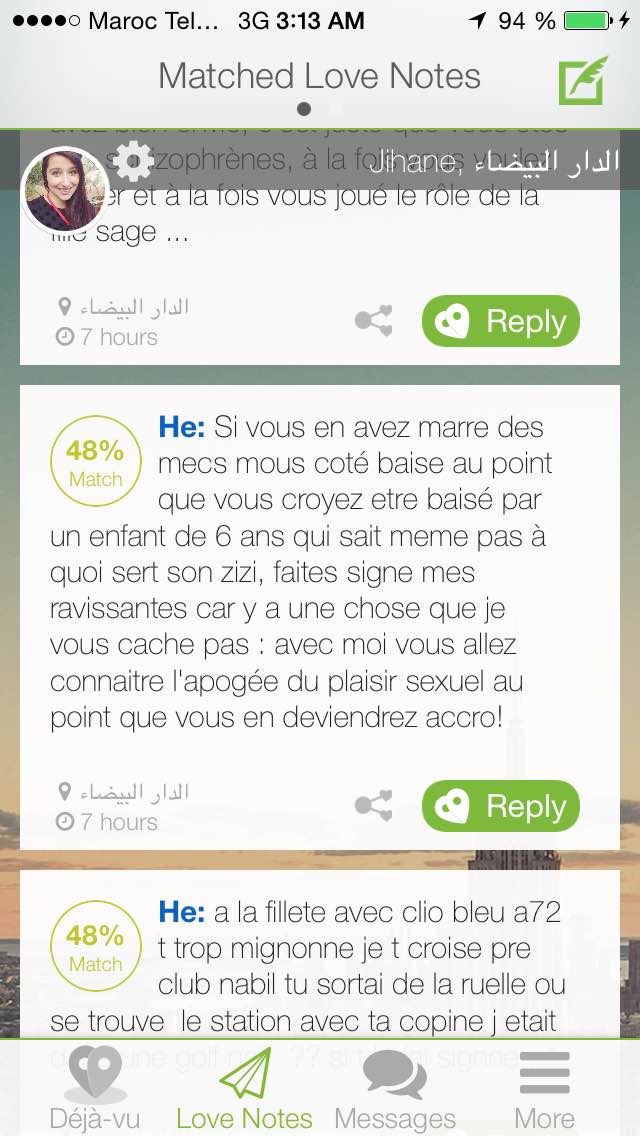
Task: Reply to the 'Si vous en avez marre' note
Action: point(500,806)
